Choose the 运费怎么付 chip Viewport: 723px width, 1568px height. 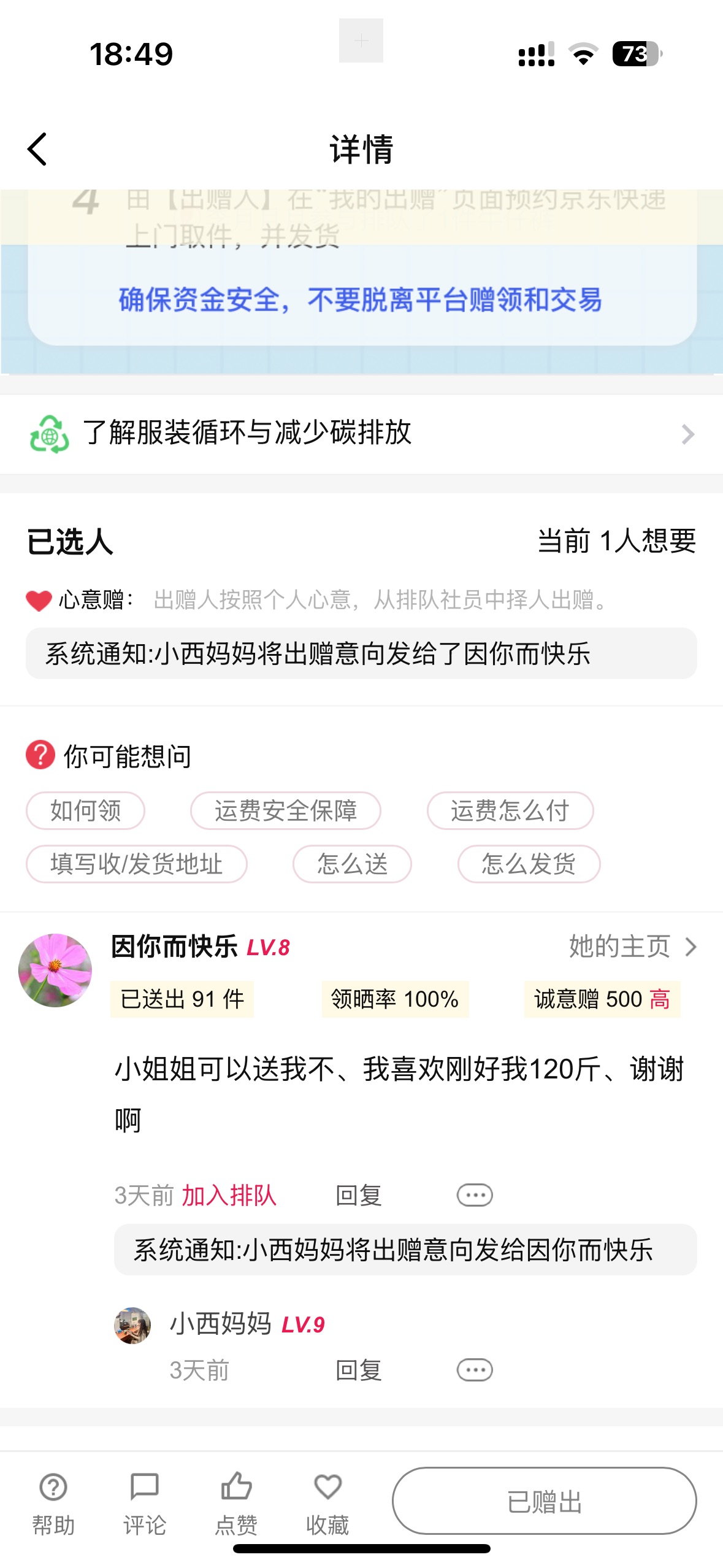510,810
